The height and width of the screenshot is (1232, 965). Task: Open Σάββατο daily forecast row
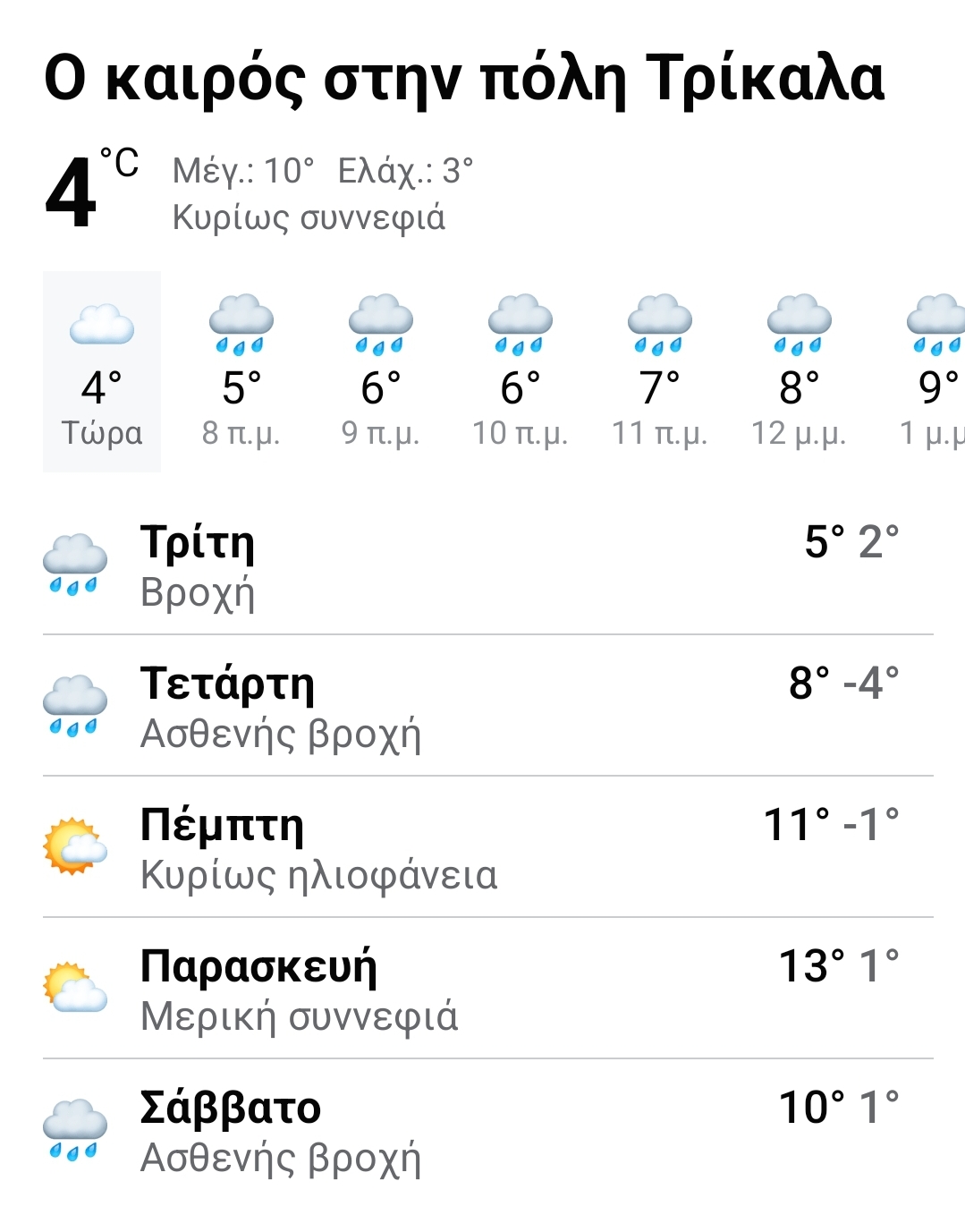[487, 1131]
